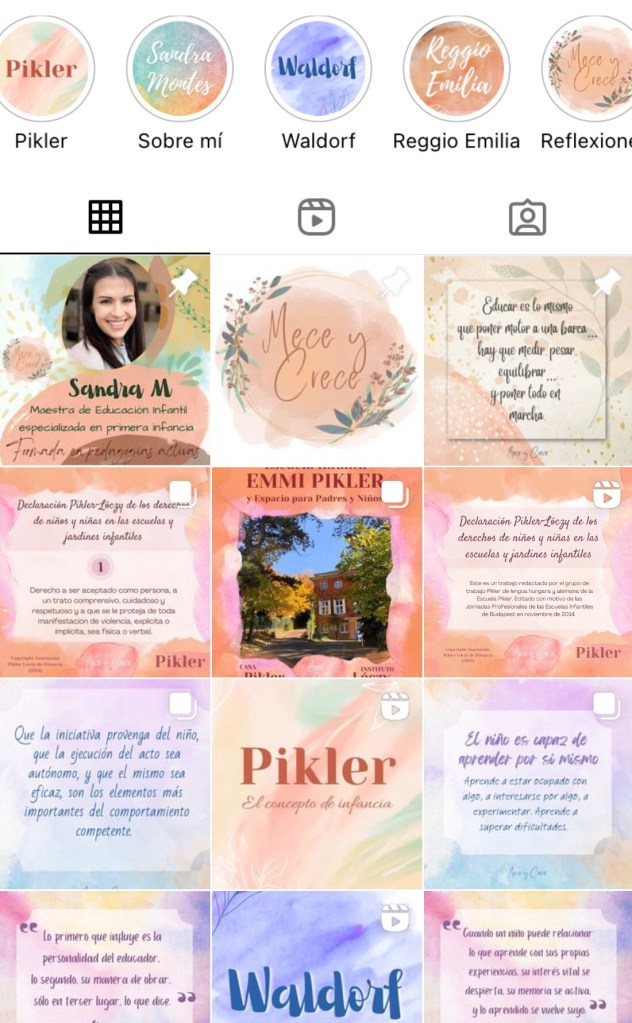The image size is (632, 1023).
Task: Open pinned post about Sandra M
Action: pyautogui.click(x=105, y=360)
